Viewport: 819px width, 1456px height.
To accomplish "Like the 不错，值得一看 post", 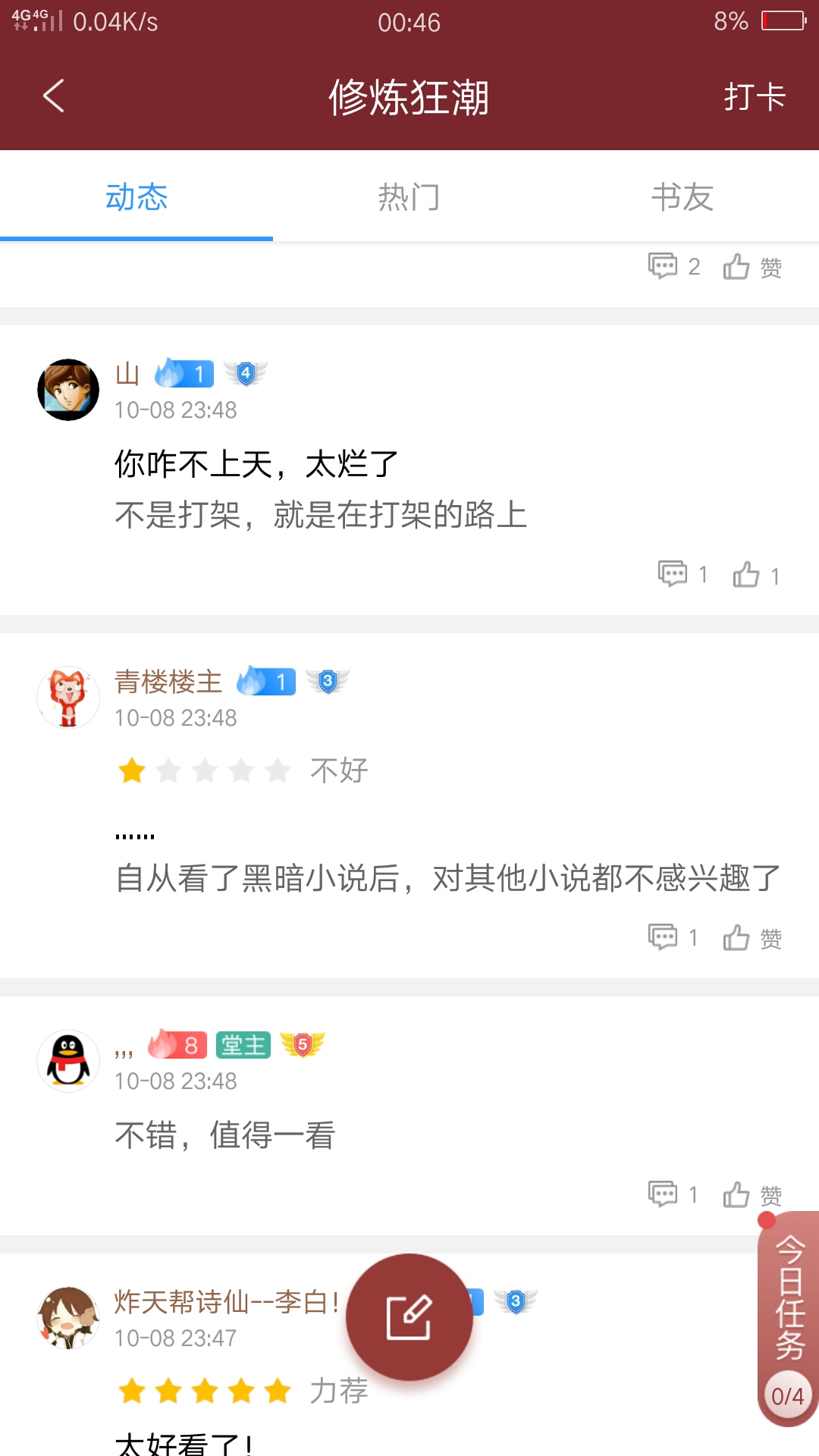I will (752, 1195).
